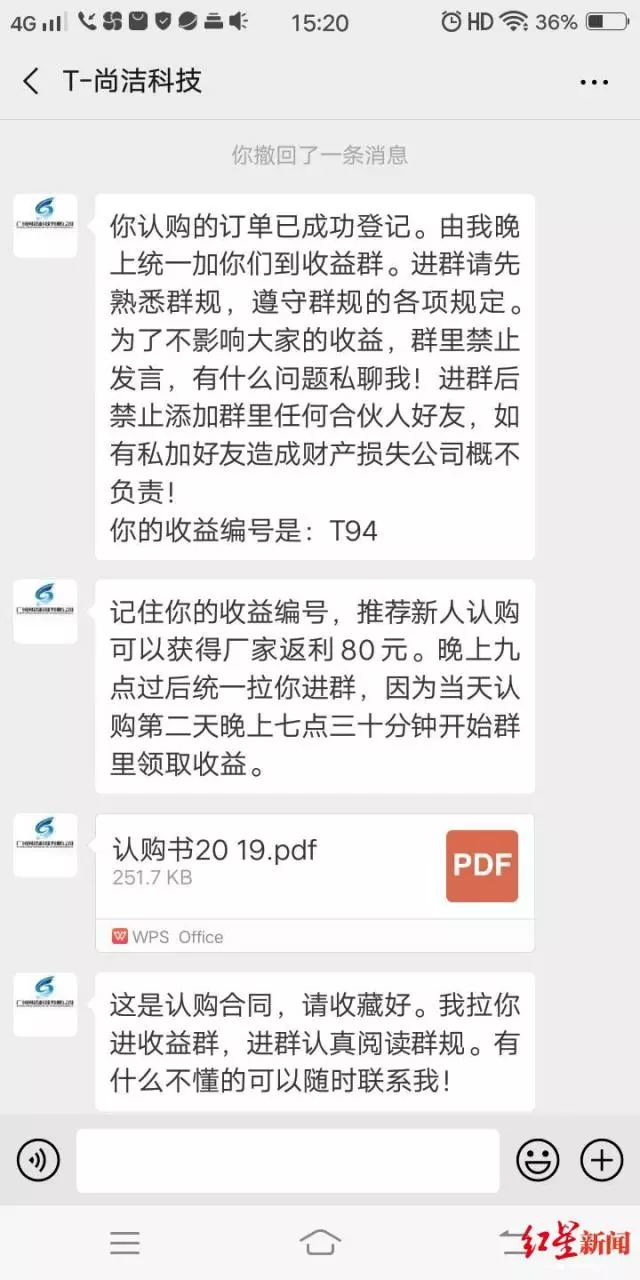Go to the phone home screen
640x1280 pixels.
(320, 1243)
